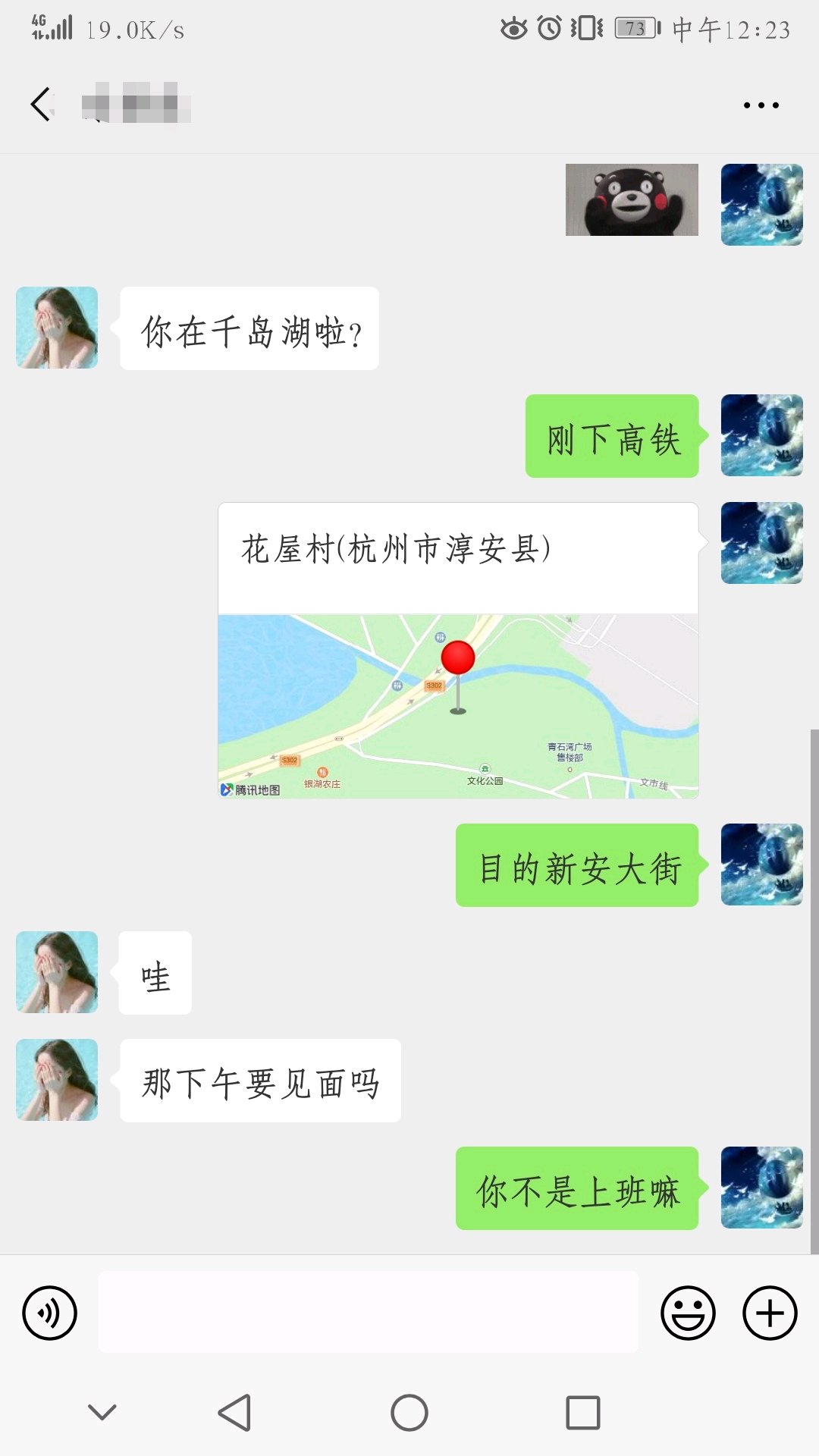Screen dimensions: 819x1456
Task: Go back to the chat list
Action: (42, 105)
